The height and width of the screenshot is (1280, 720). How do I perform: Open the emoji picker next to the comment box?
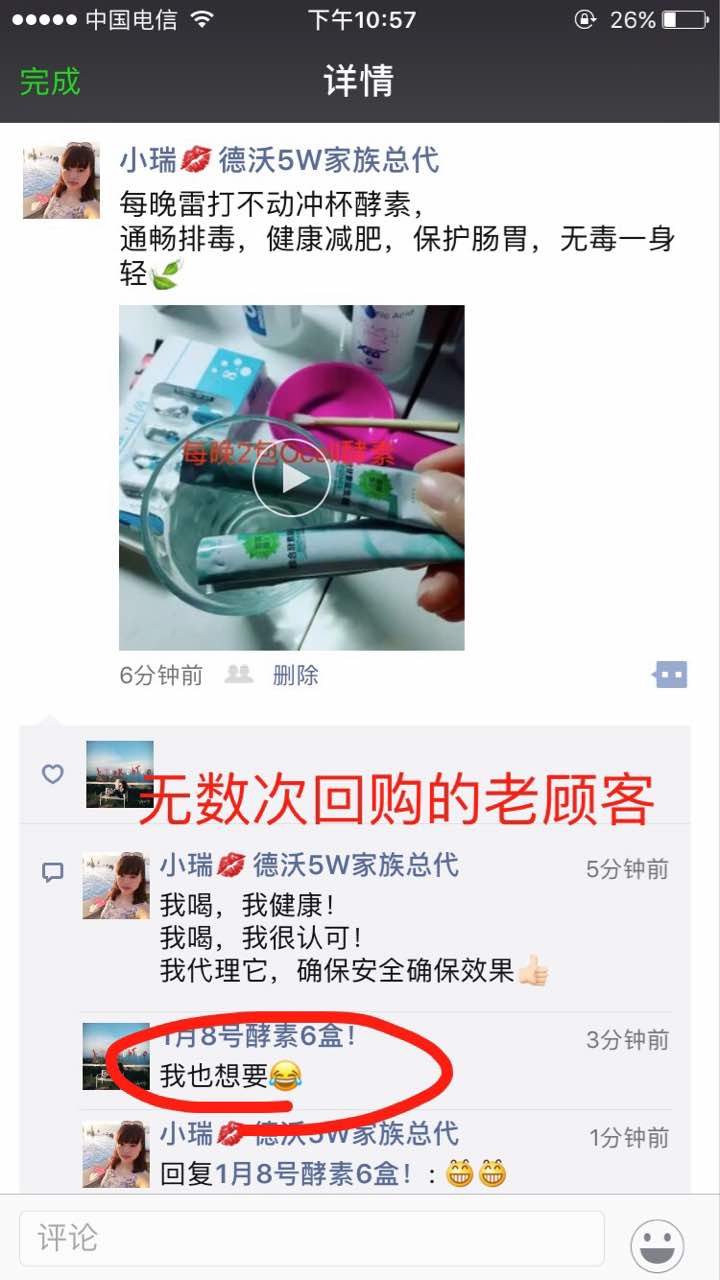click(657, 1246)
